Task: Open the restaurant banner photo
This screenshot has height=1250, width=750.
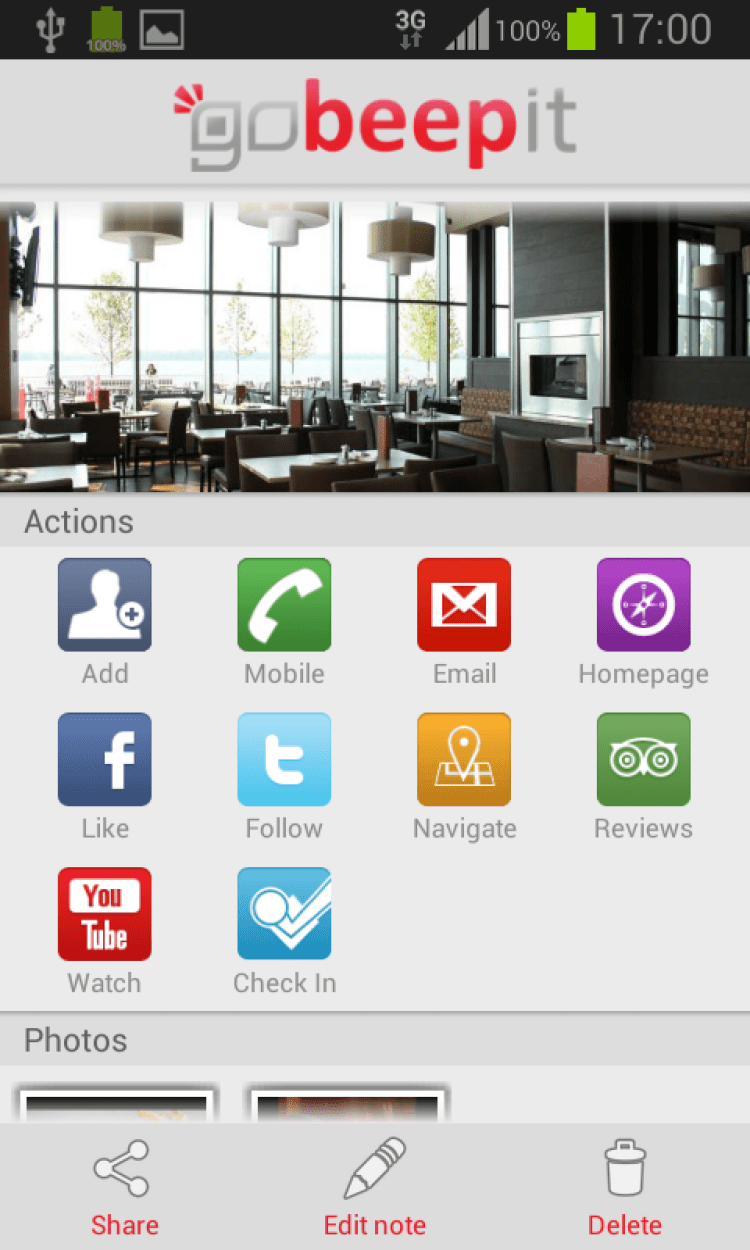Action: point(375,347)
